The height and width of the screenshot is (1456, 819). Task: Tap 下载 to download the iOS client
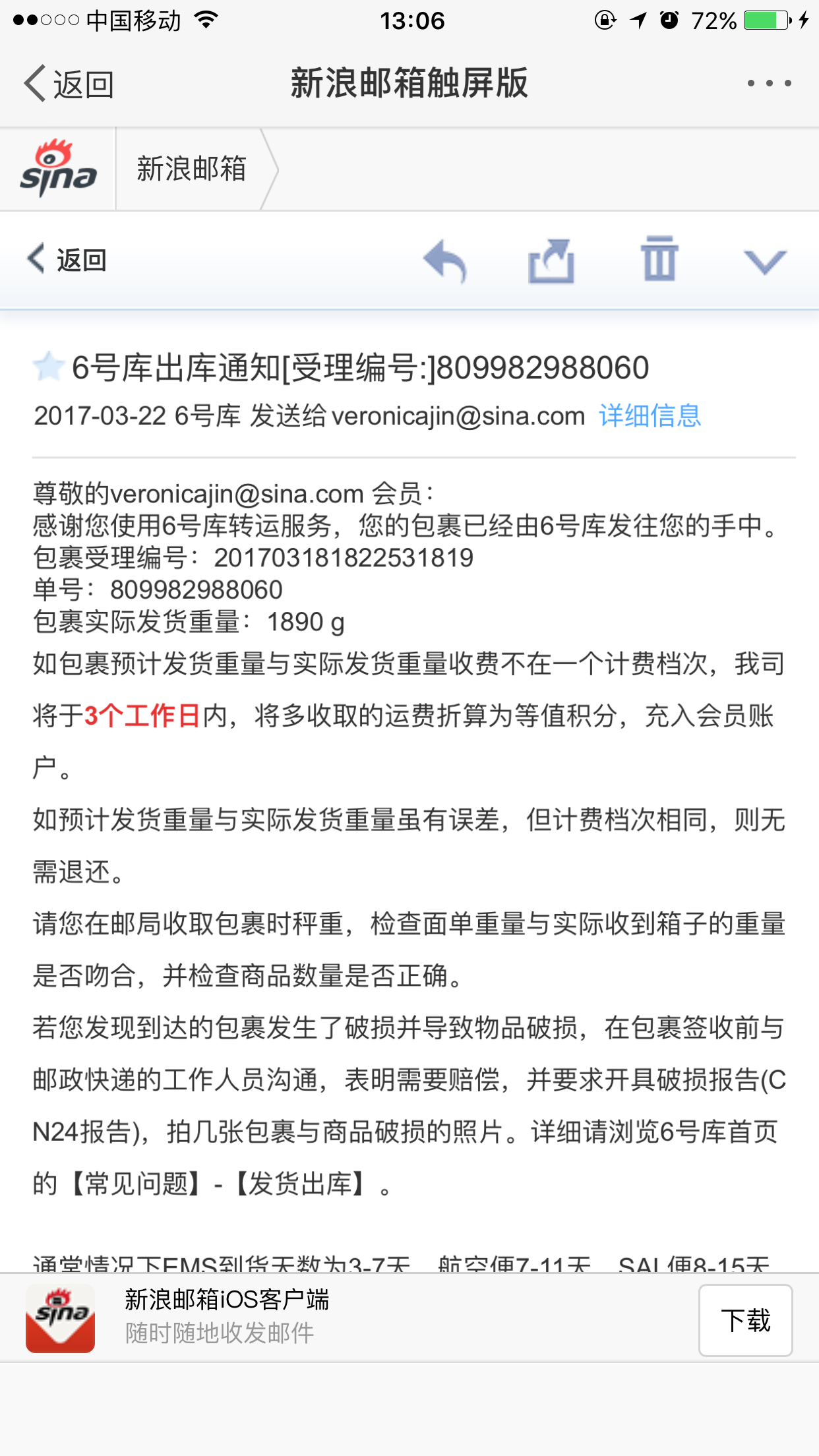[x=745, y=1320]
